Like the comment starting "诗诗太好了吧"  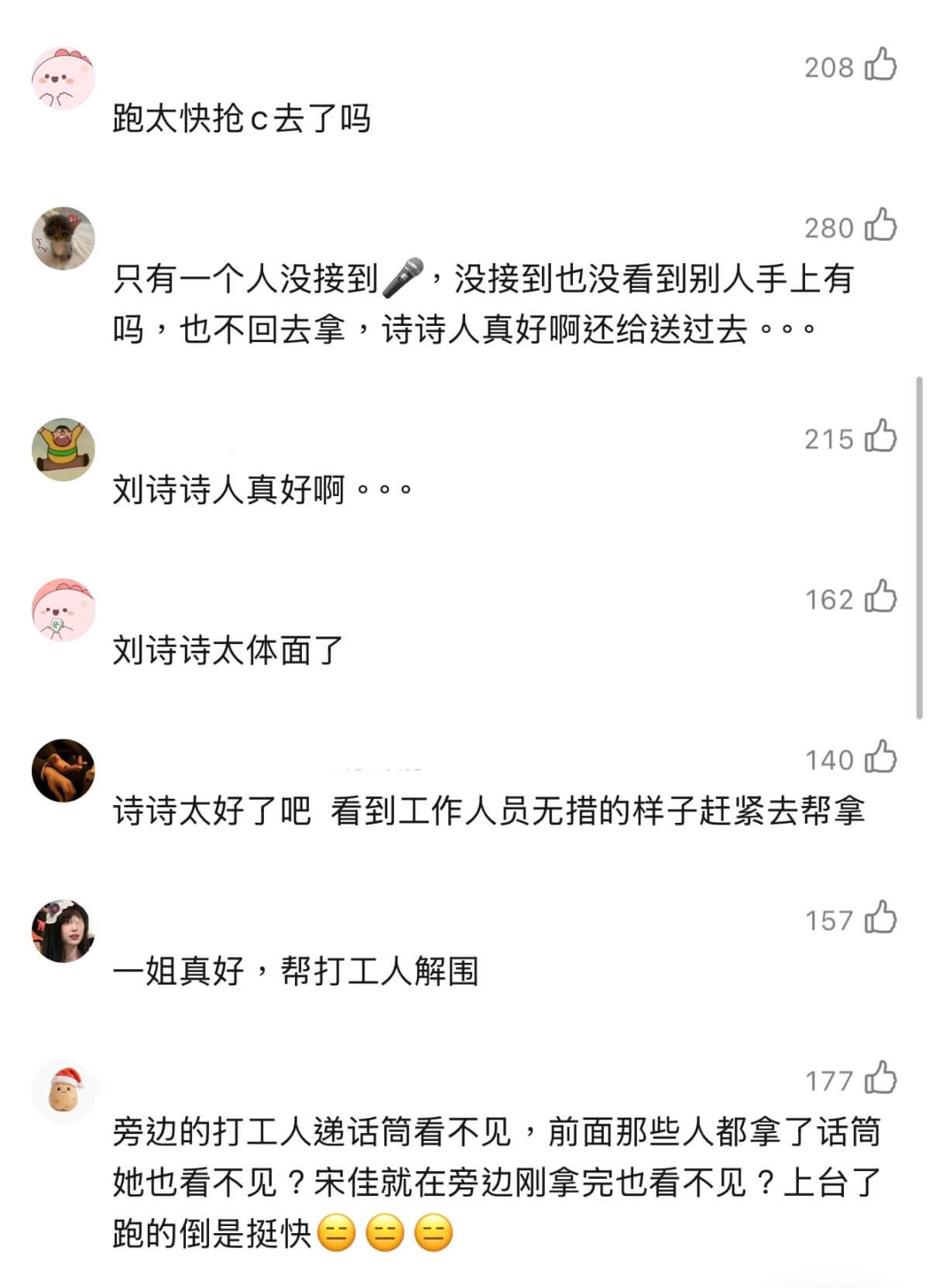pyautogui.click(x=880, y=757)
